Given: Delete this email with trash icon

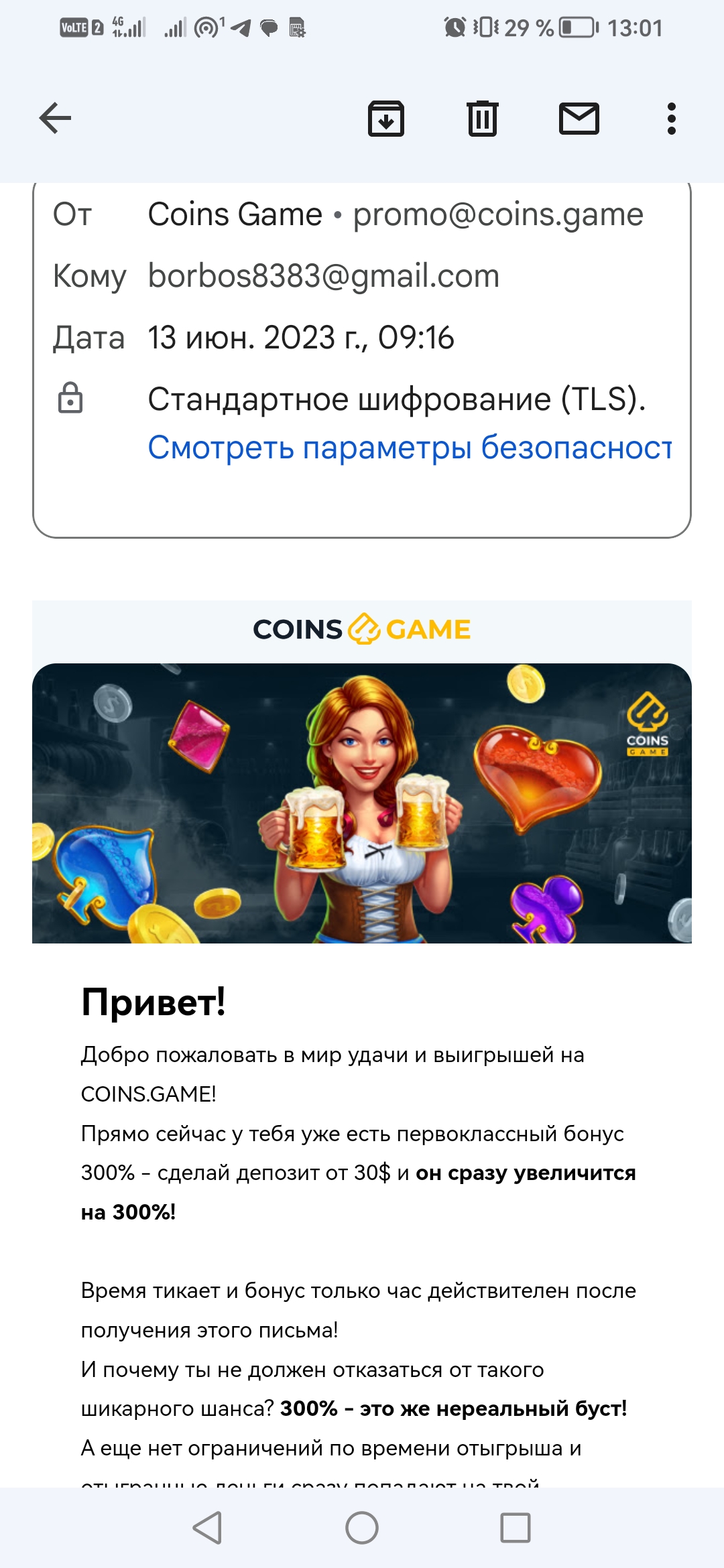Looking at the screenshot, I should click(x=482, y=119).
